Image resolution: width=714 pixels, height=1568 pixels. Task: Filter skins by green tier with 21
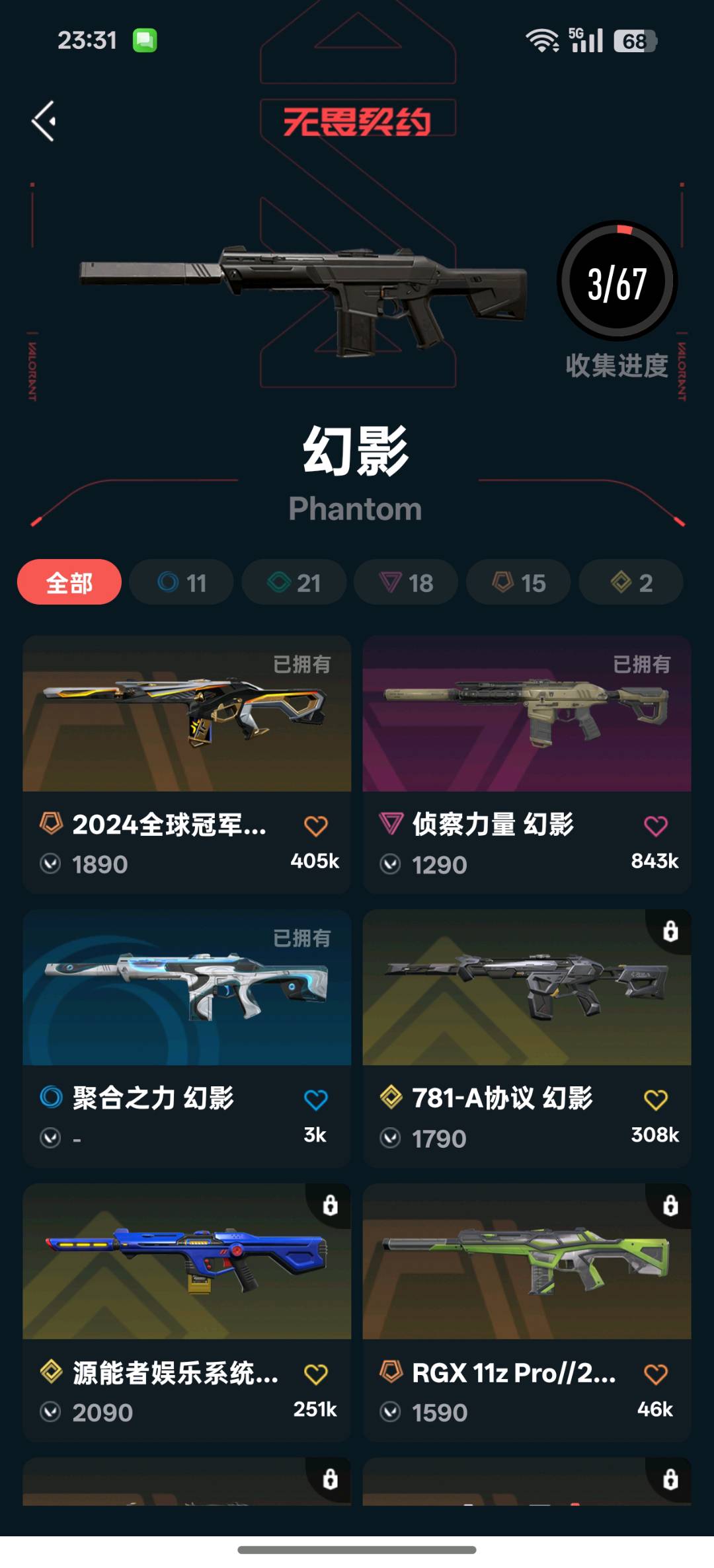[294, 582]
